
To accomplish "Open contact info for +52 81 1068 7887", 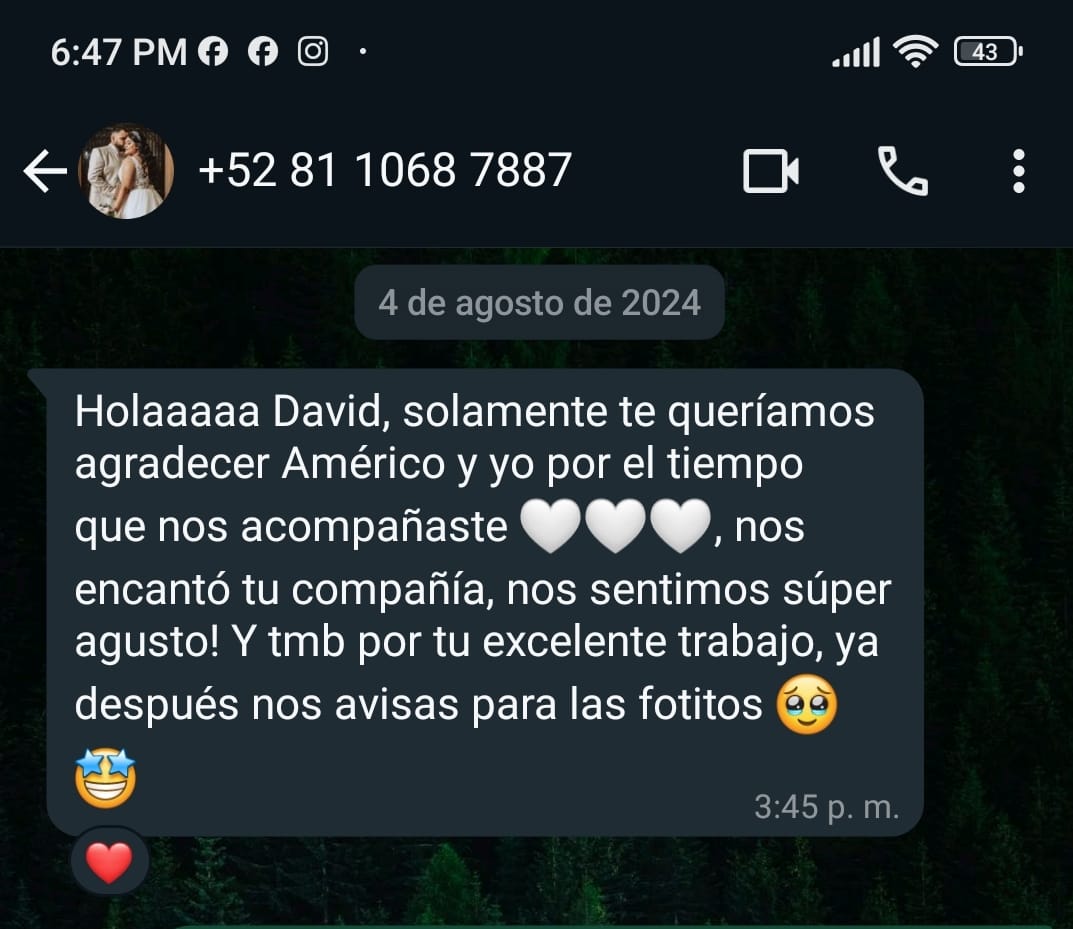I will tap(385, 171).
